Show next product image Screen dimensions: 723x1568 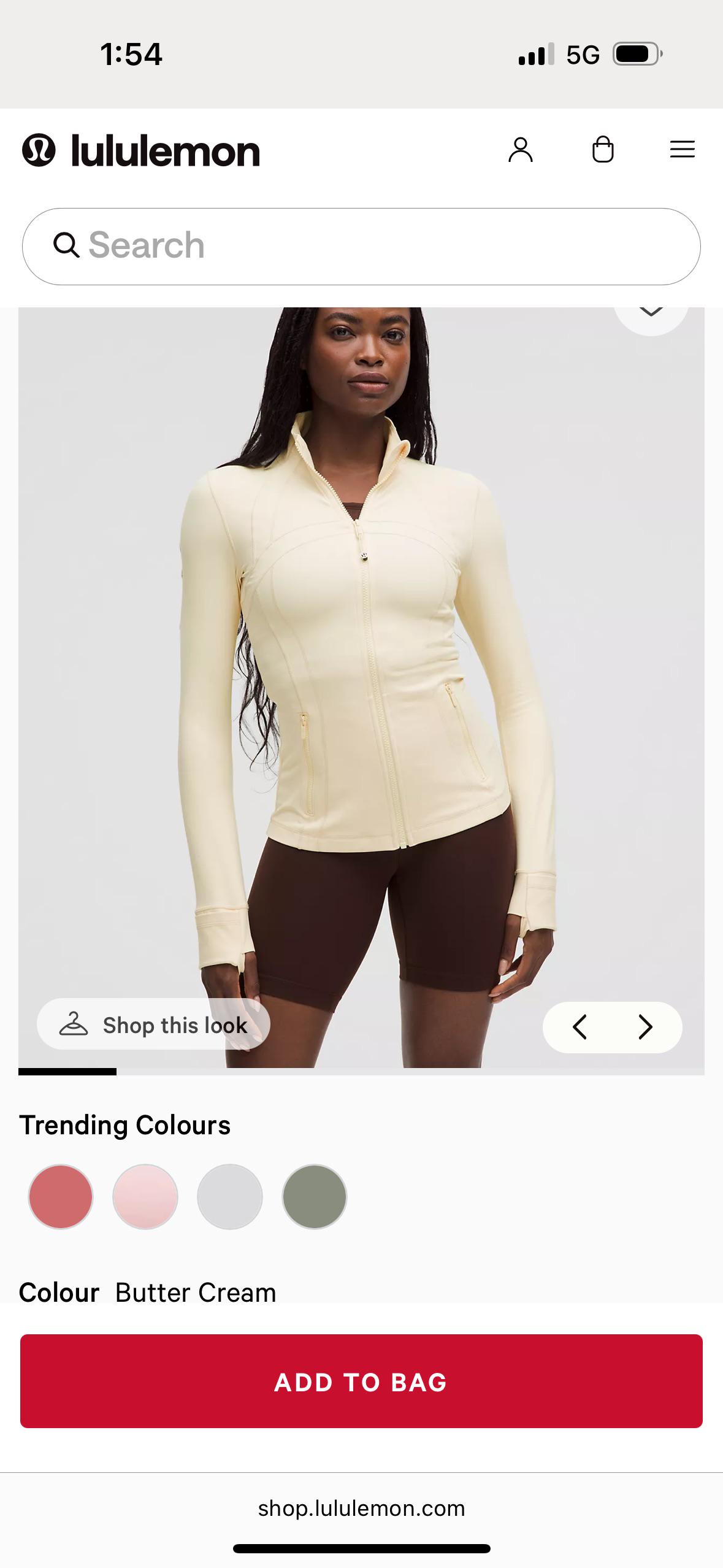pos(645,1027)
